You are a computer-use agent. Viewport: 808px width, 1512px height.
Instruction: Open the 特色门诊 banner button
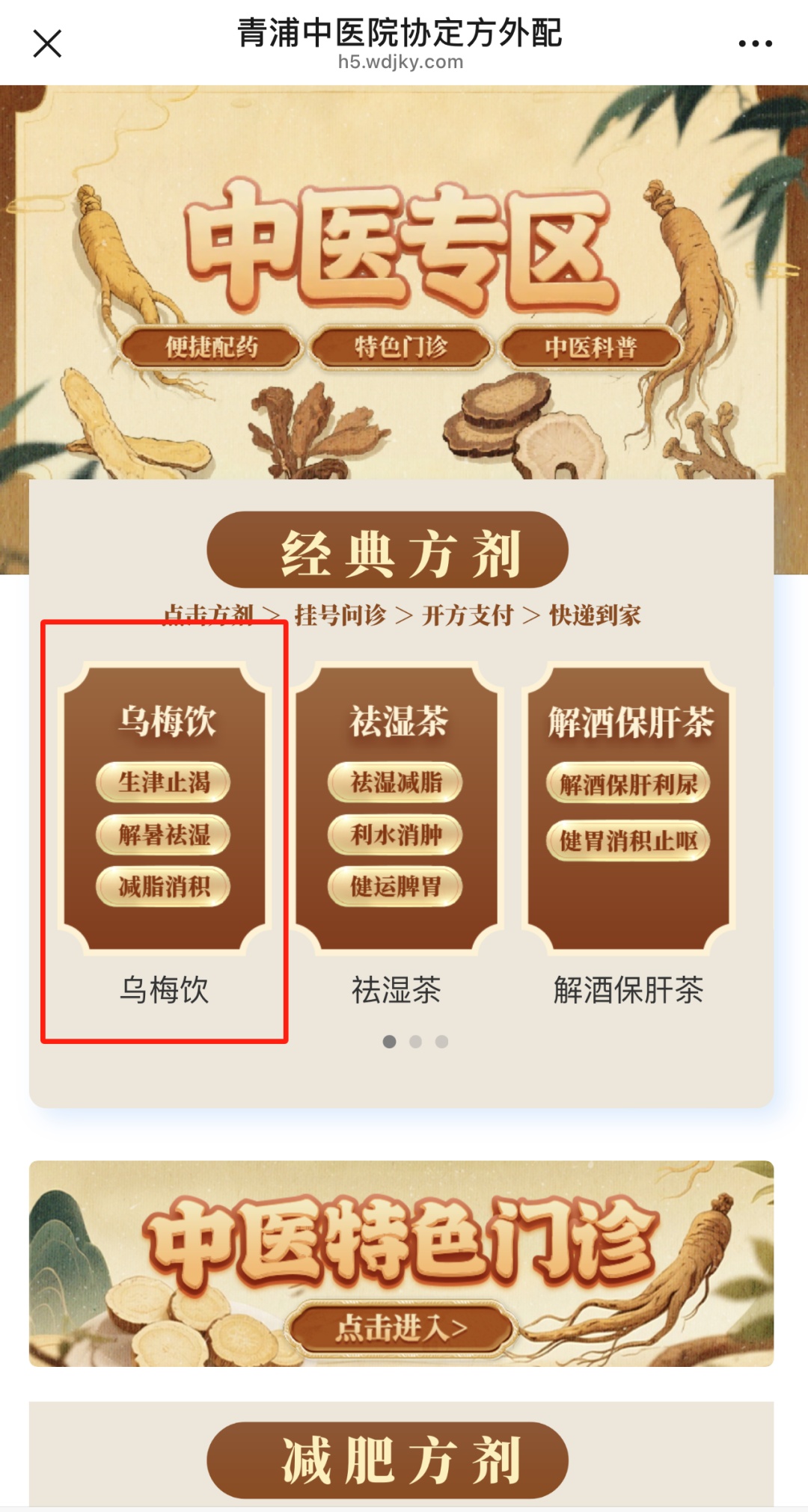coord(401,347)
